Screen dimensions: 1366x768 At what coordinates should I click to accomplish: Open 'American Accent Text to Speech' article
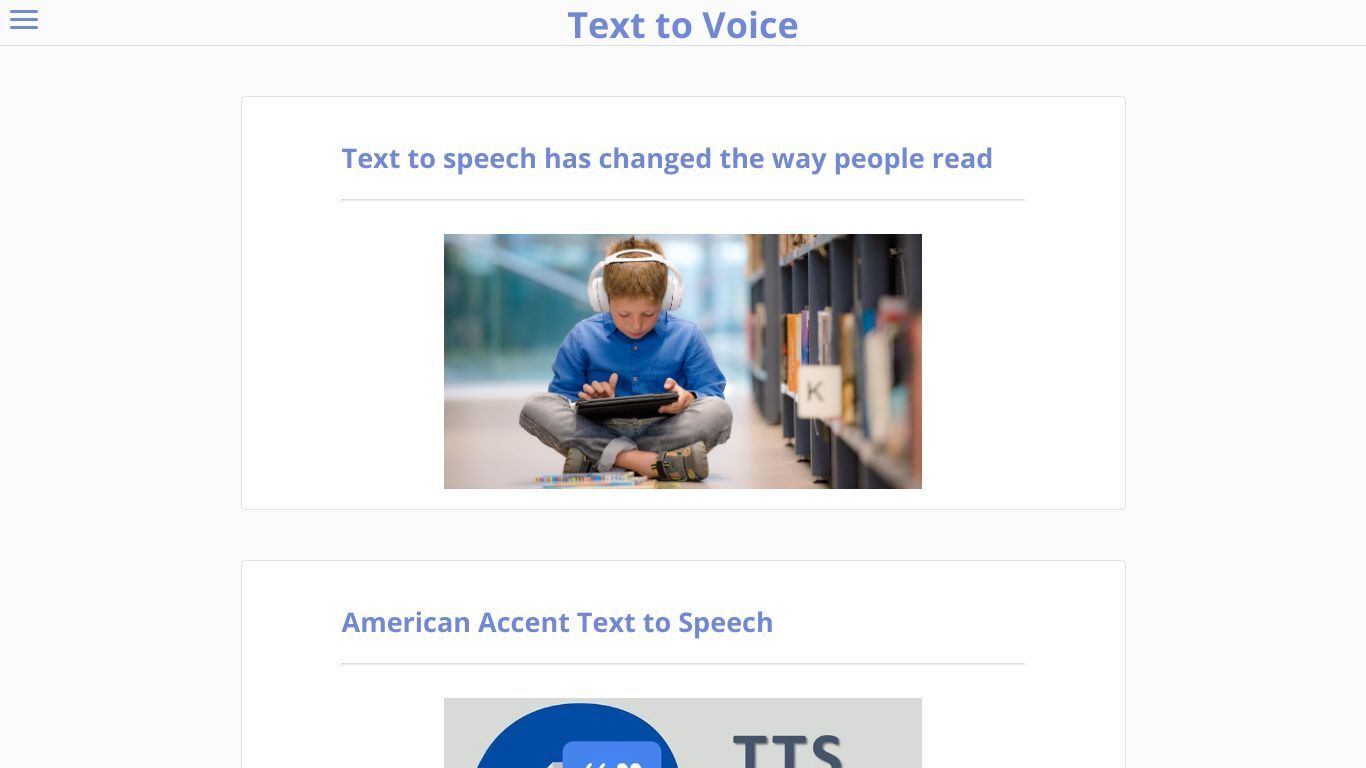pos(557,623)
